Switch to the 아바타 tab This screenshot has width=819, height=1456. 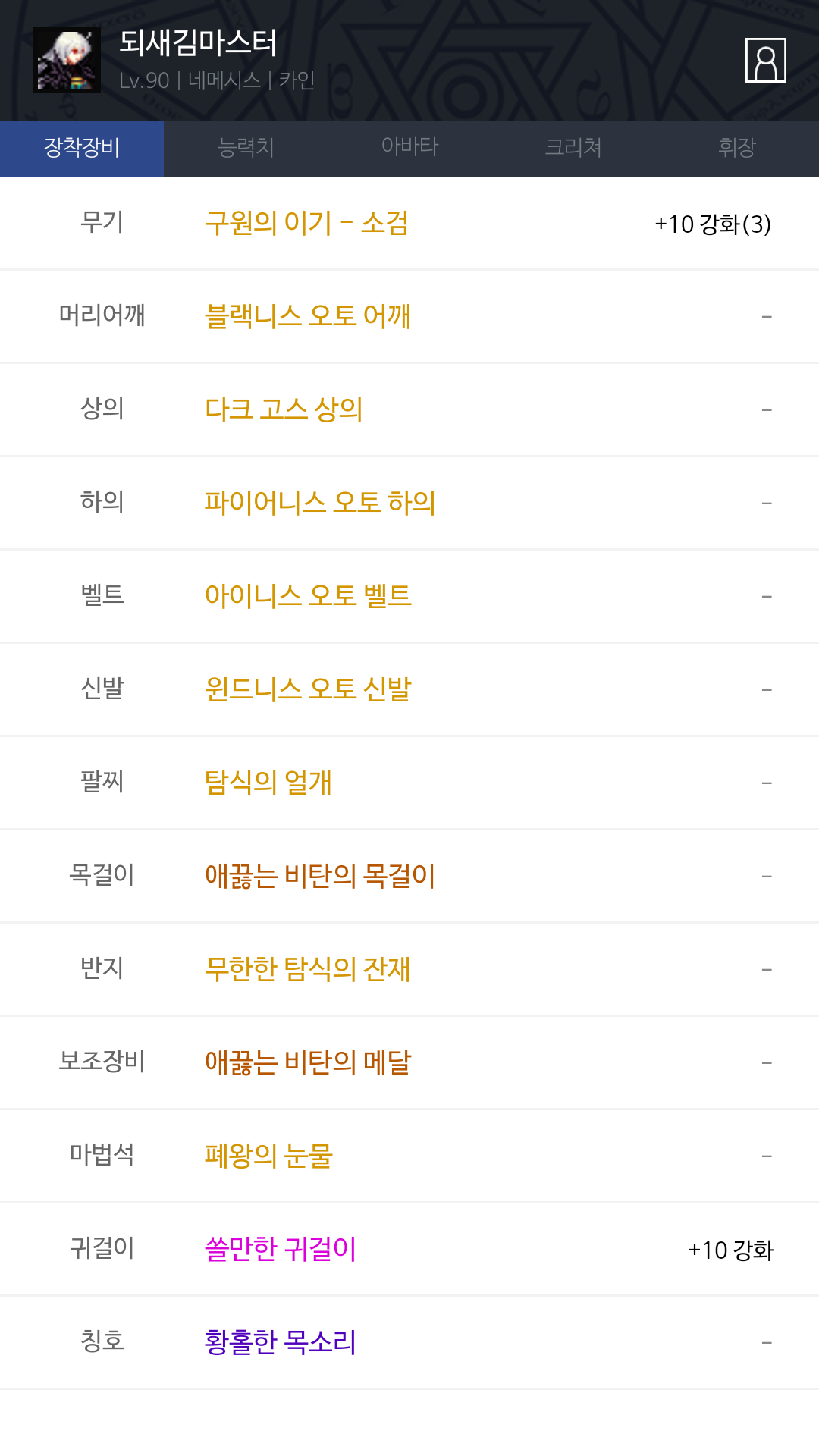pyautogui.click(x=409, y=149)
